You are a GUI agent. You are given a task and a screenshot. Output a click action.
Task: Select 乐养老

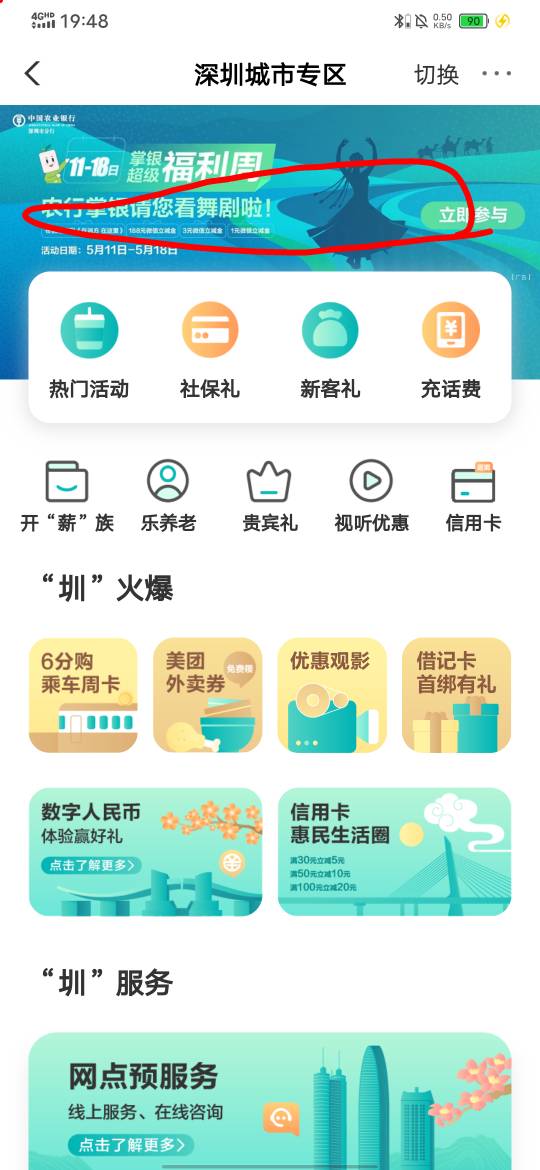[x=168, y=495]
